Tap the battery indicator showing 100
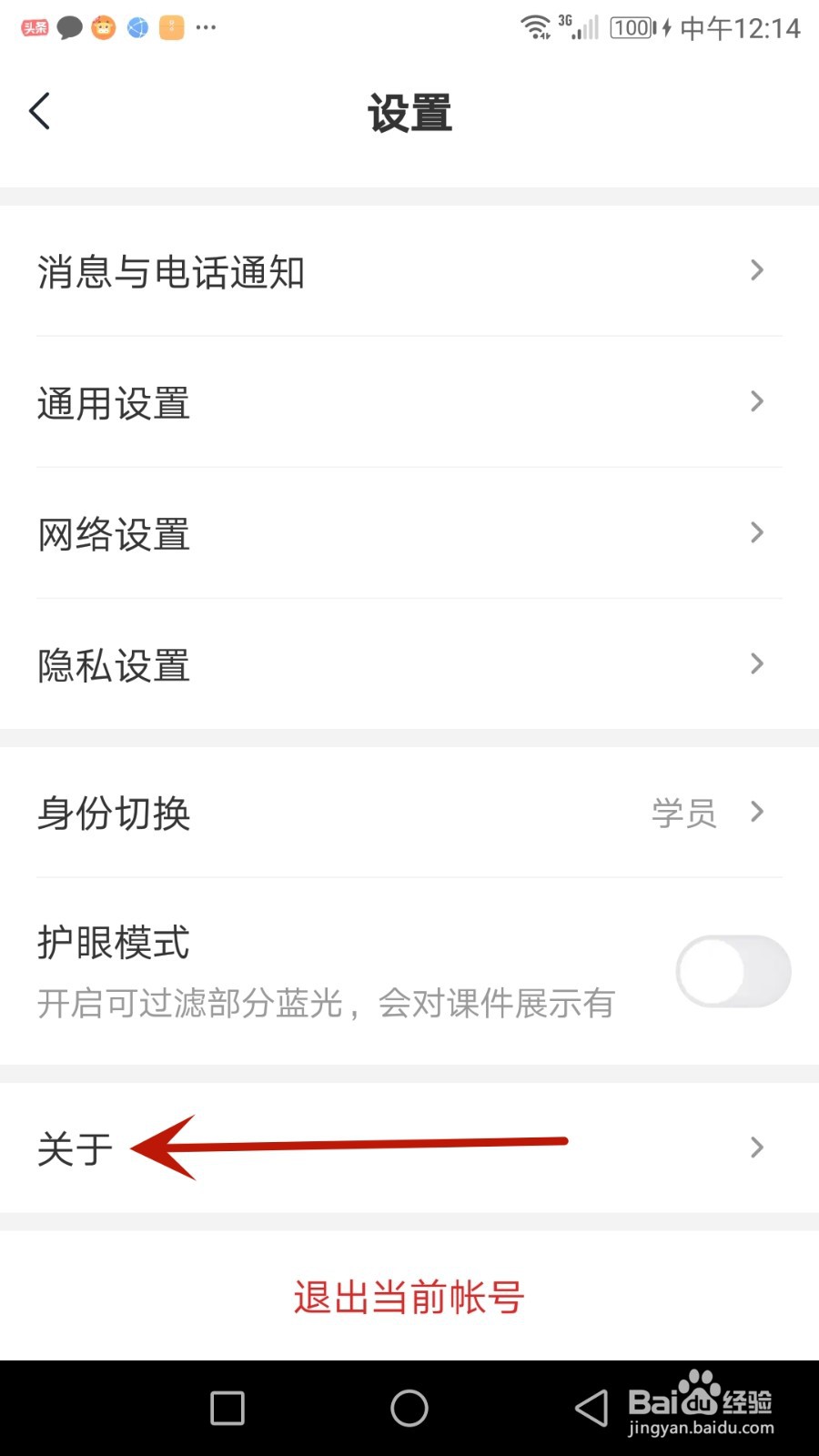The height and width of the screenshot is (1456, 819). (x=632, y=28)
